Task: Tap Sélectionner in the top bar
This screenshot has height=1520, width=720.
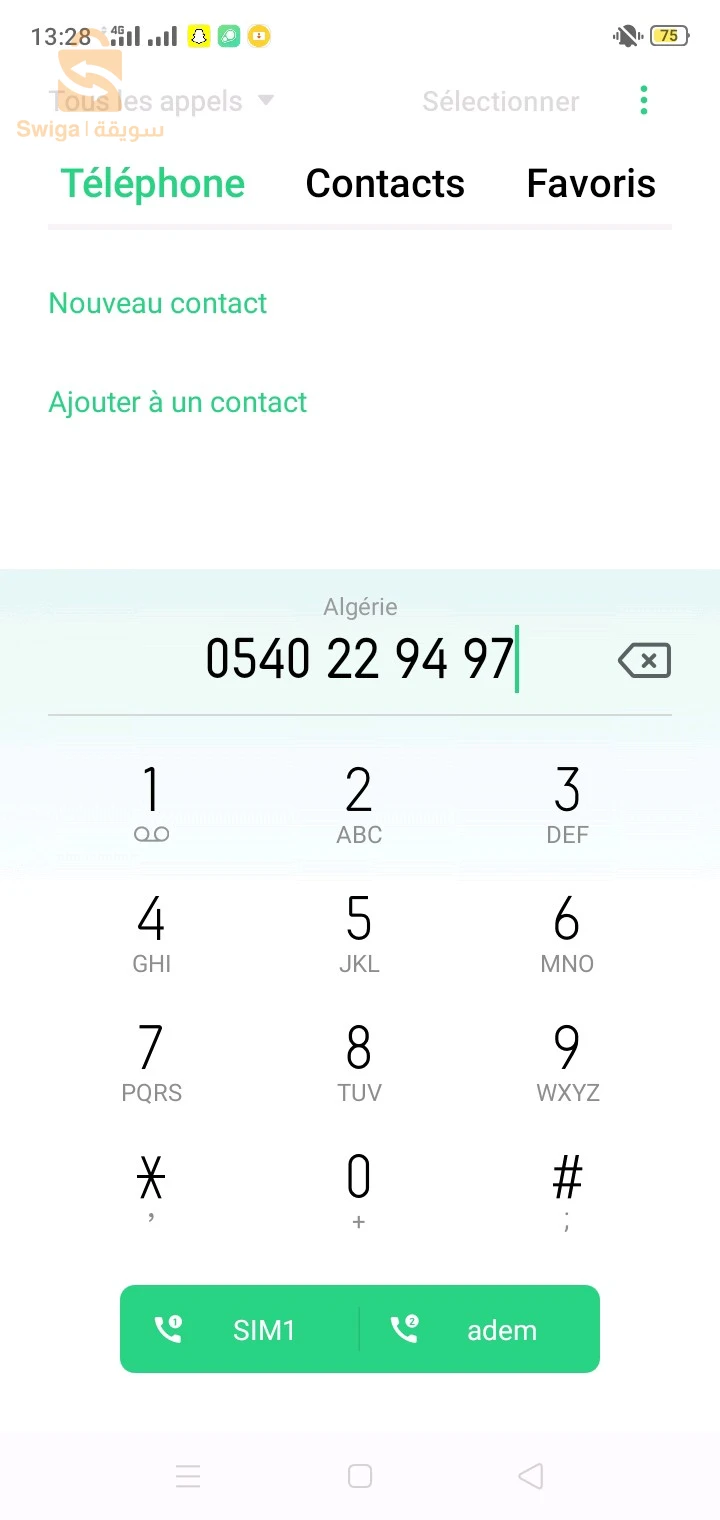Action: 500,101
